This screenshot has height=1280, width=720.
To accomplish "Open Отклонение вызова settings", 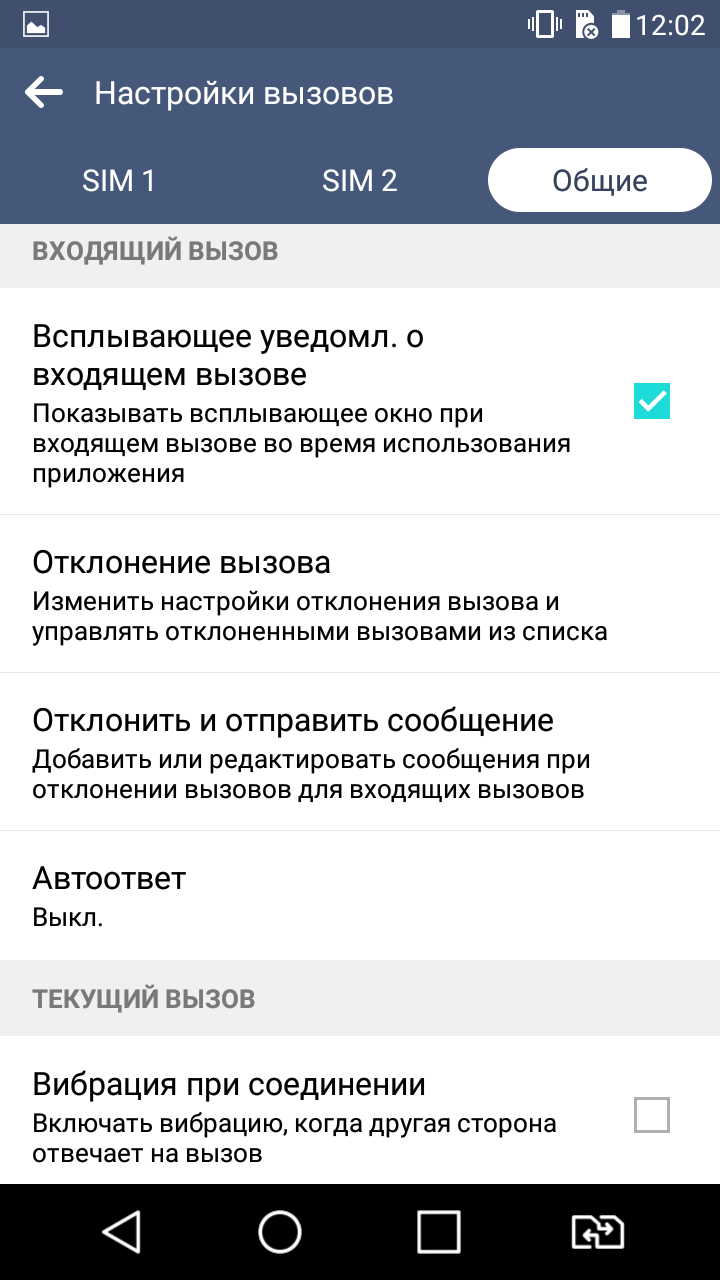I will (360, 594).
